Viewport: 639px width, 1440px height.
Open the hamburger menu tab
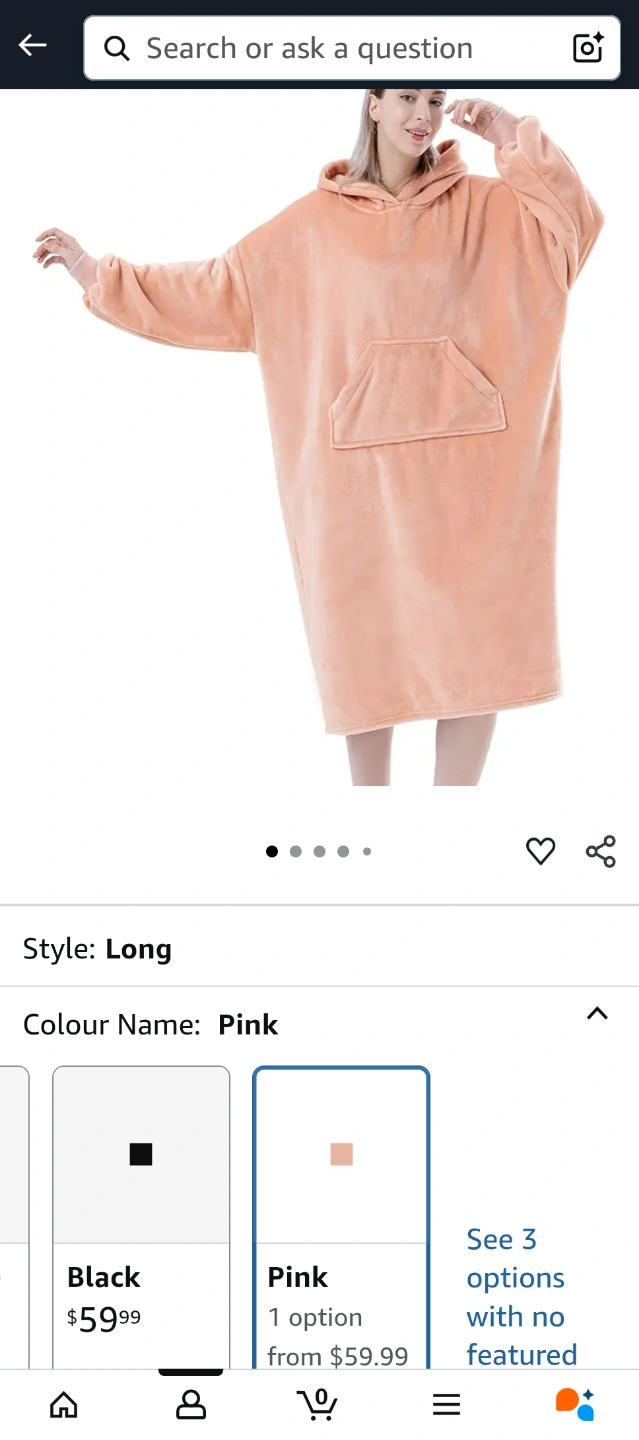[446, 1405]
